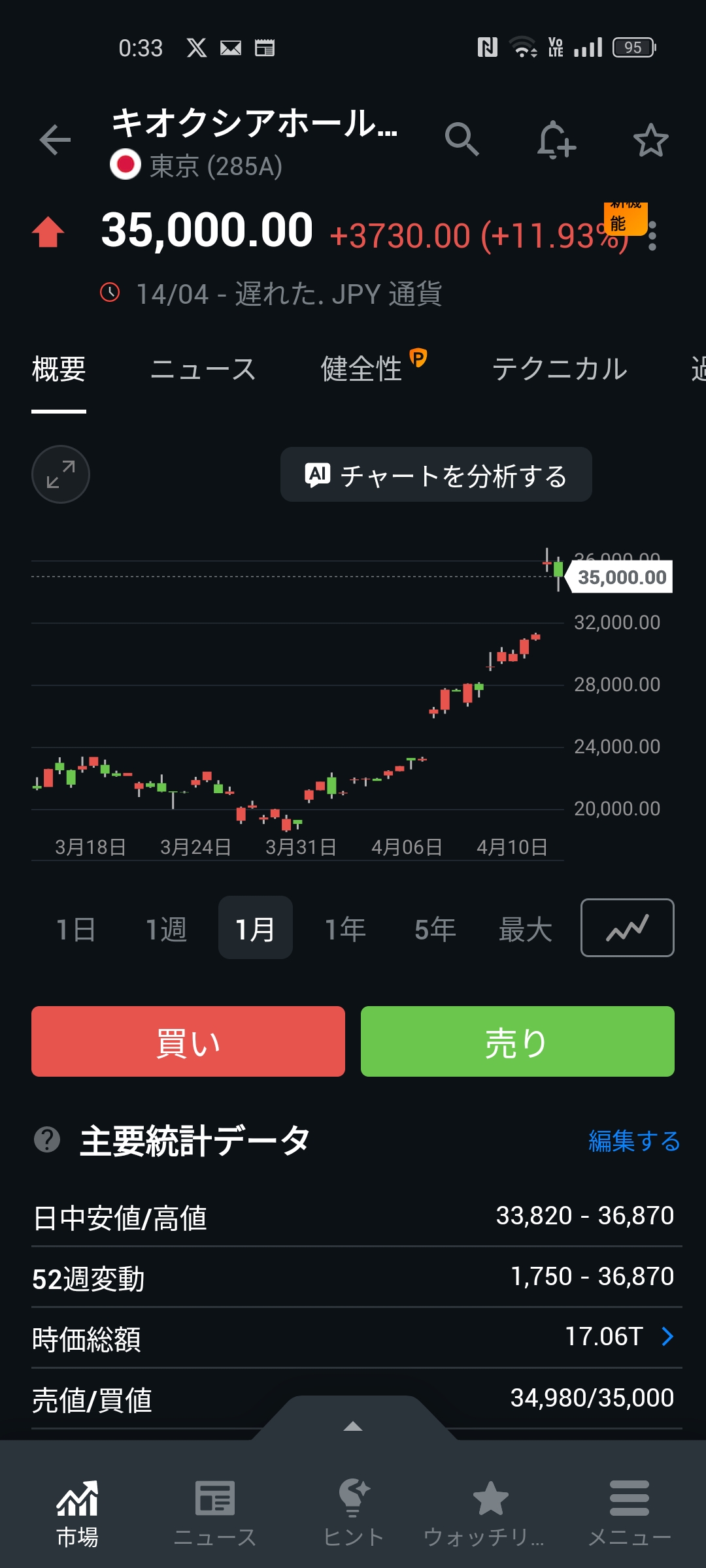Select the 1週 chart range
The image size is (706, 1568).
(x=166, y=928)
